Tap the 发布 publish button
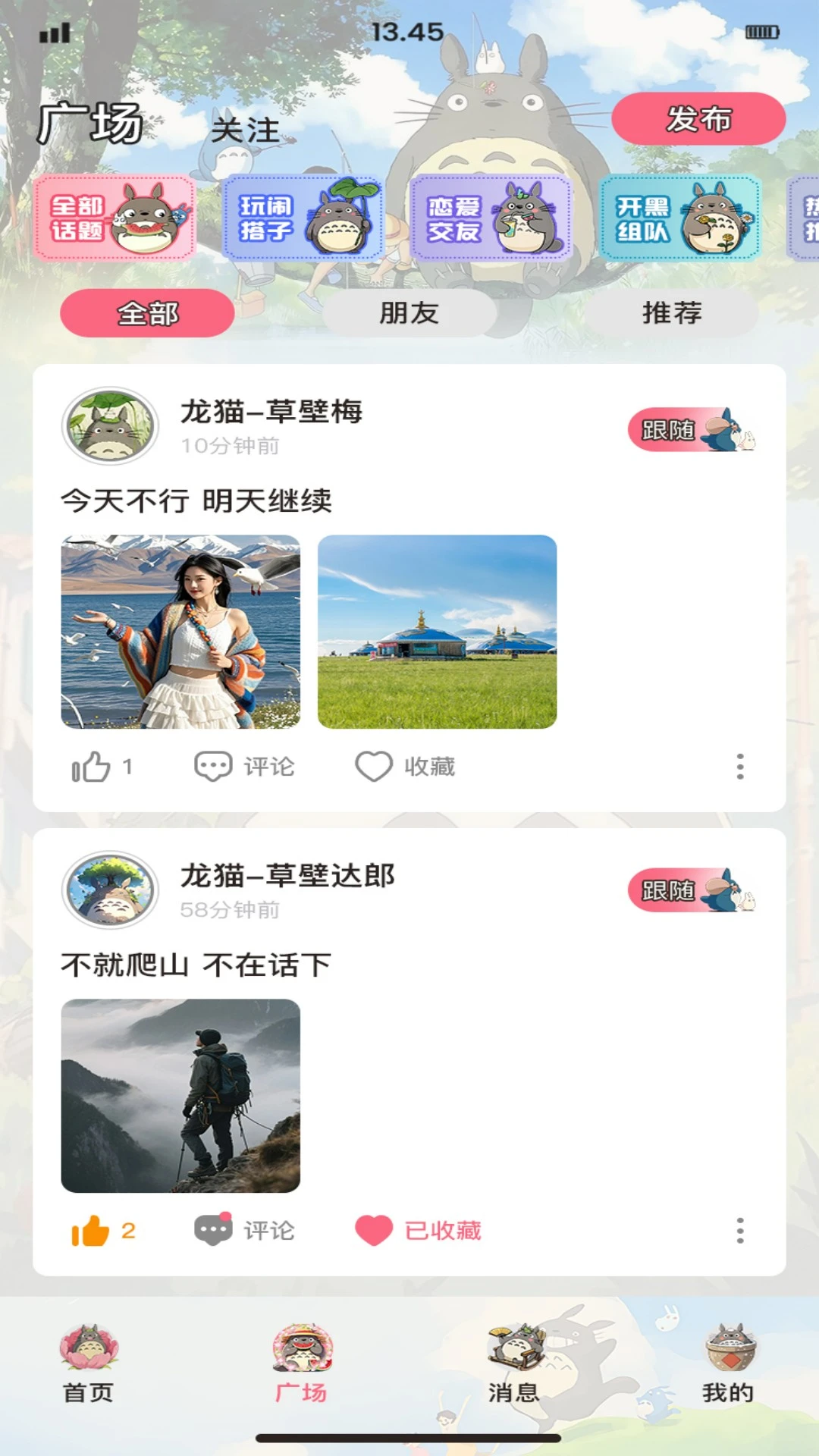The width and height of the screenshot is (819, 1456). click(x=698, y=120)
